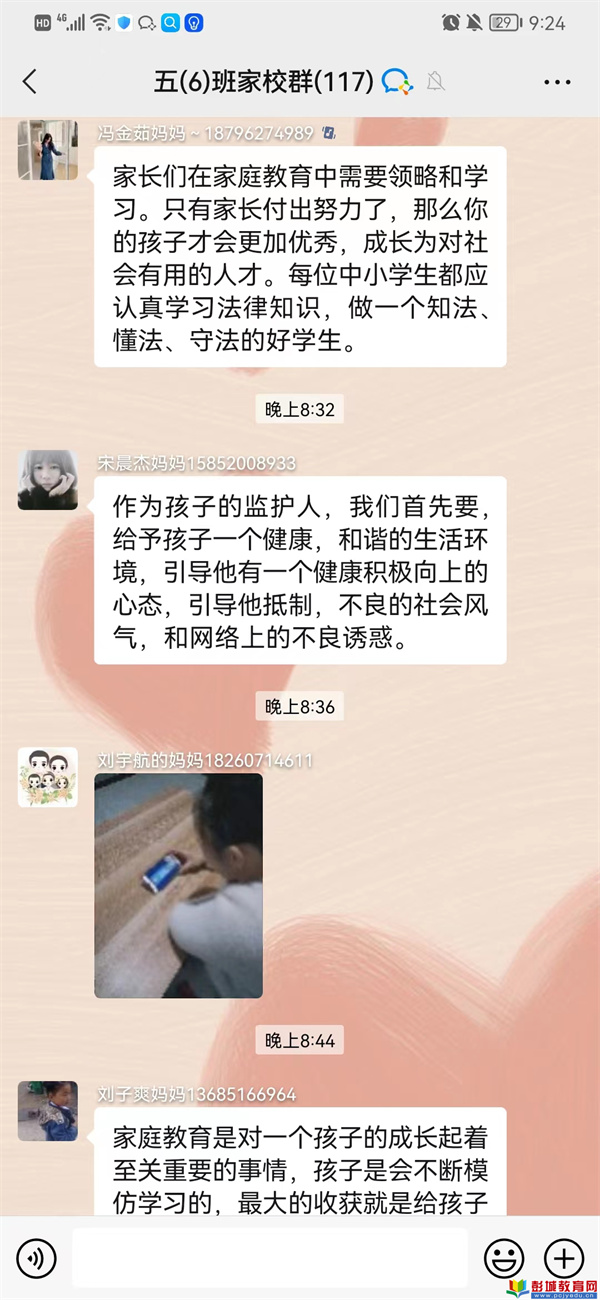
Task: Open 冯金茹妈妈's profile avatar
Action: click(x=47, y=150)
